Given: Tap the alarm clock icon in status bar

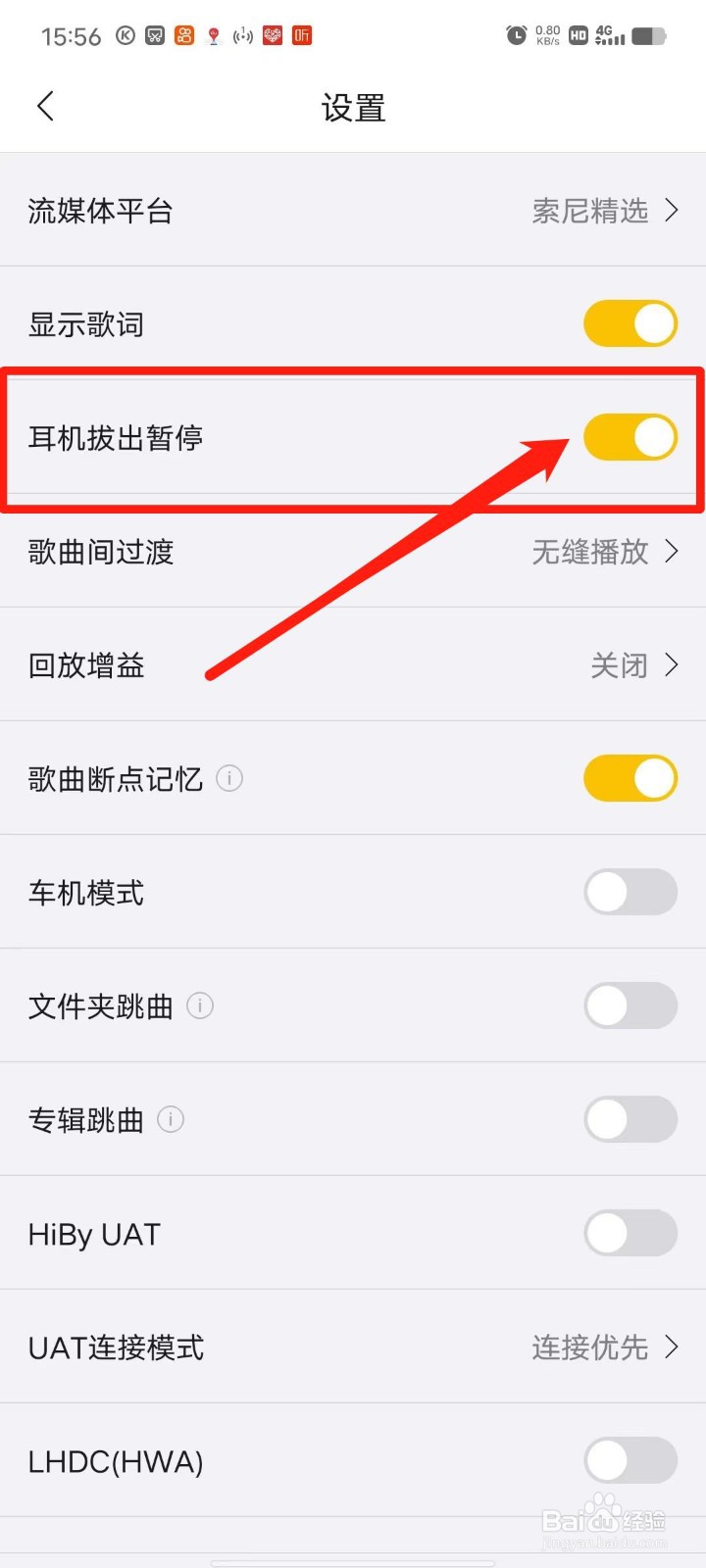Looking at the screenshot, I should point(516,35).
